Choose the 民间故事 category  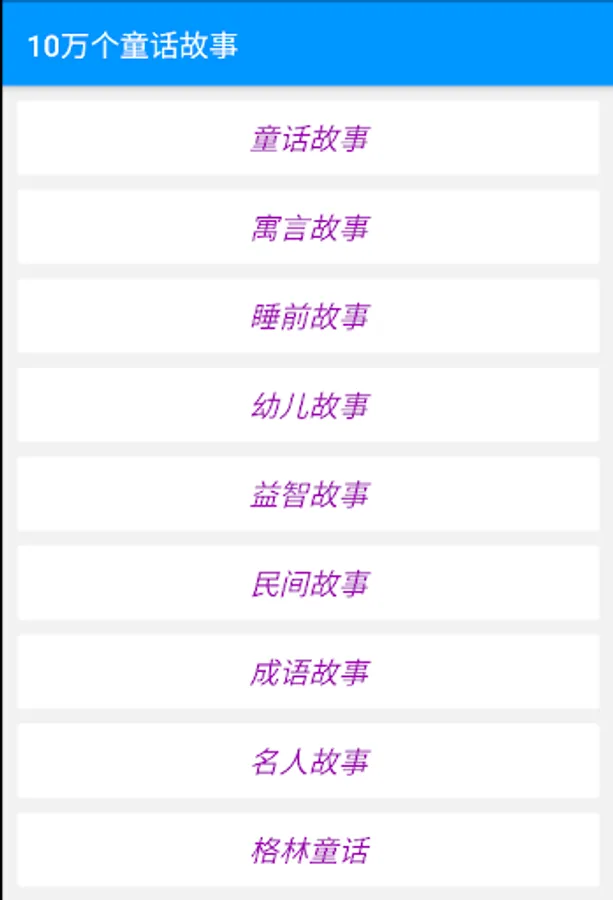308,583
